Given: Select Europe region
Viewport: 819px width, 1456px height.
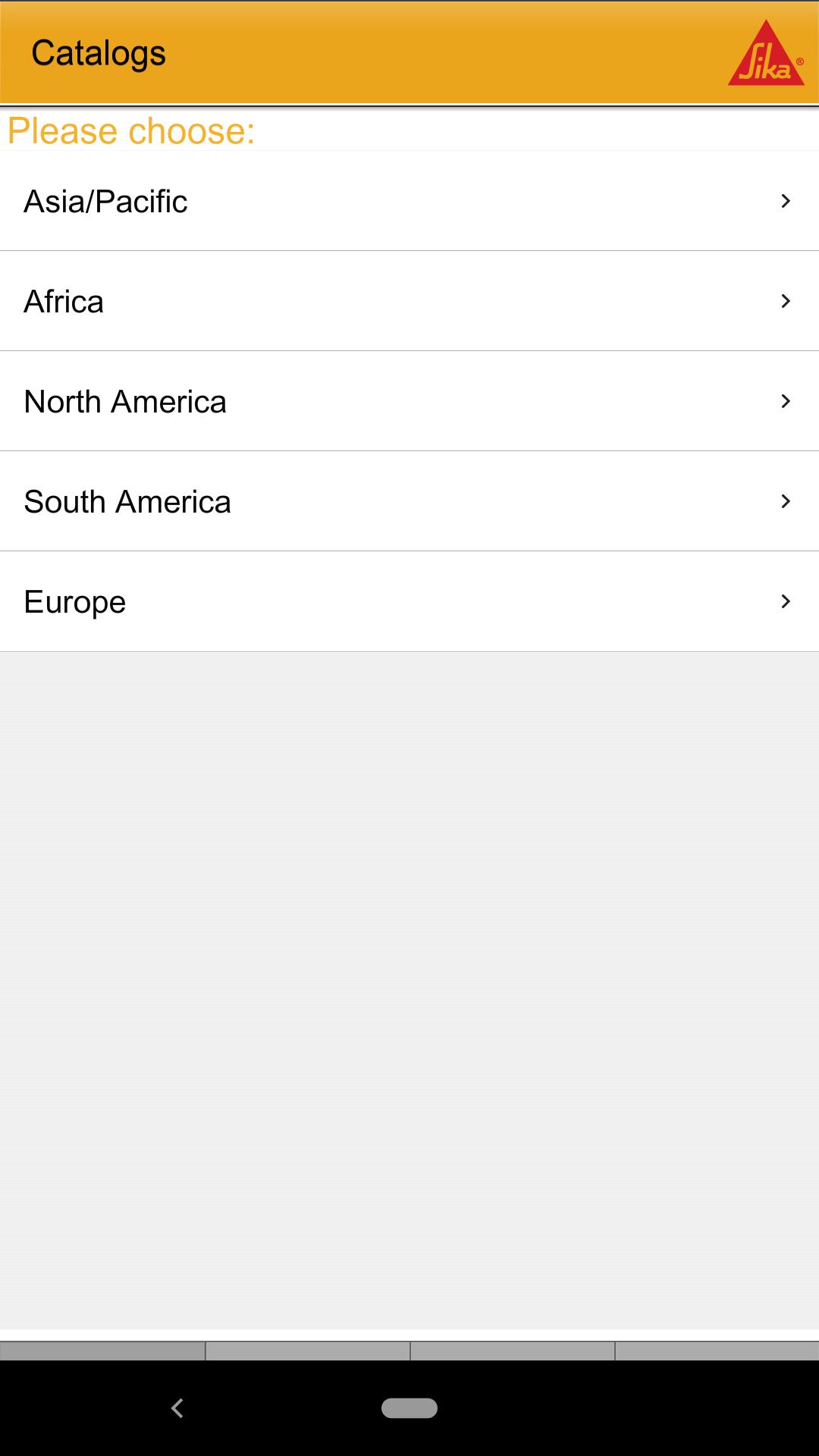Looking at the screenshot, I should pyautogui.click(x=409, y=601).
